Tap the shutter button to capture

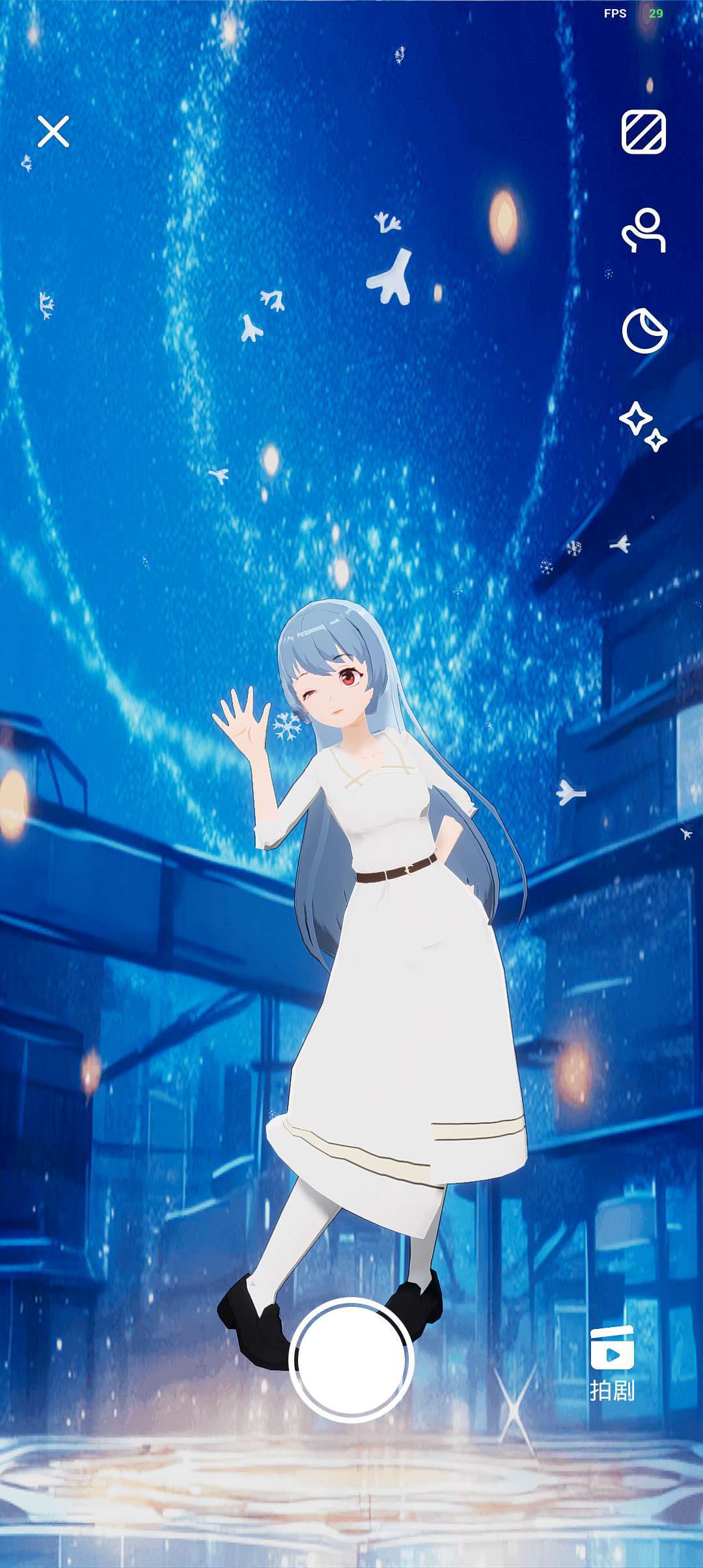click(351, 1360)
